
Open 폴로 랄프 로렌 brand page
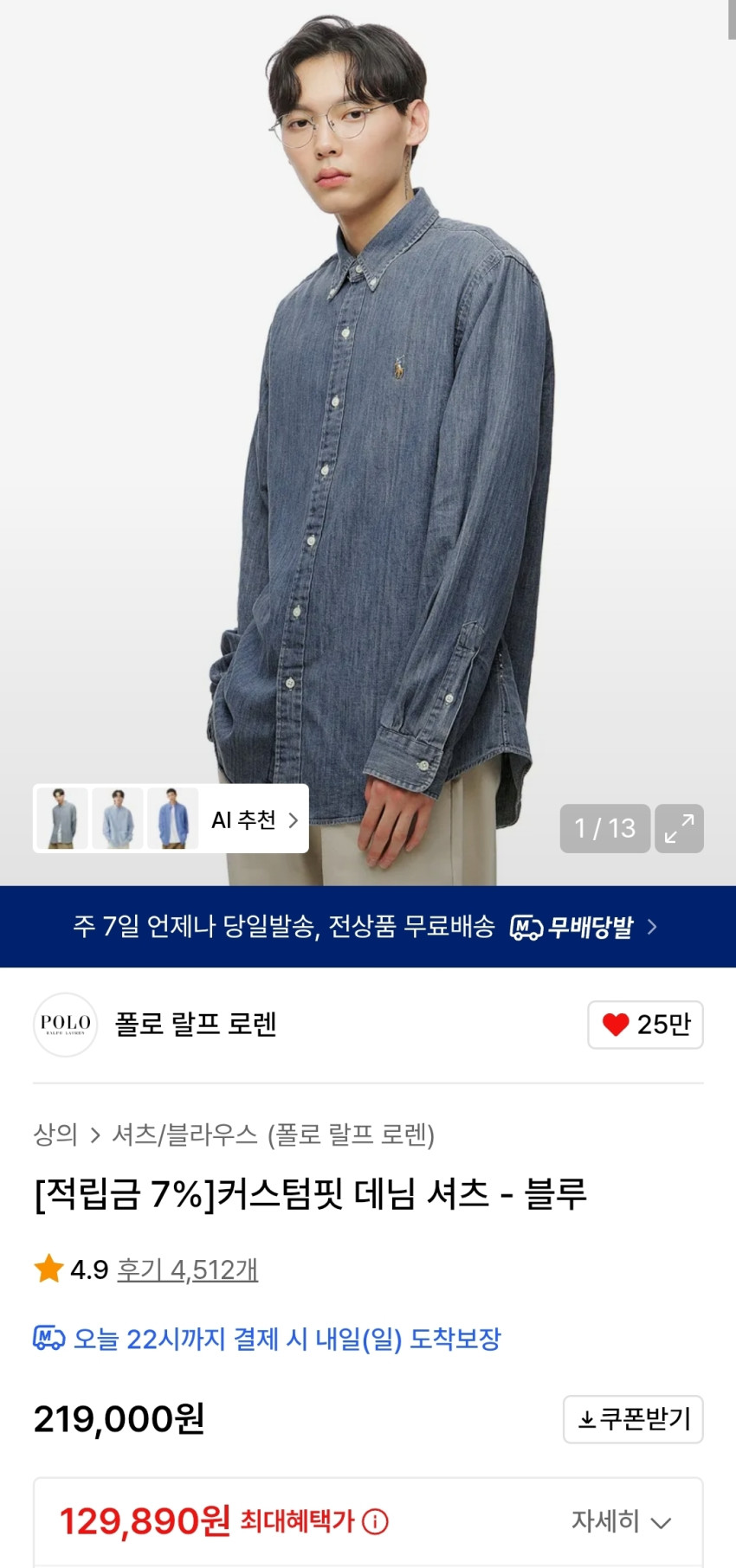195,1025
